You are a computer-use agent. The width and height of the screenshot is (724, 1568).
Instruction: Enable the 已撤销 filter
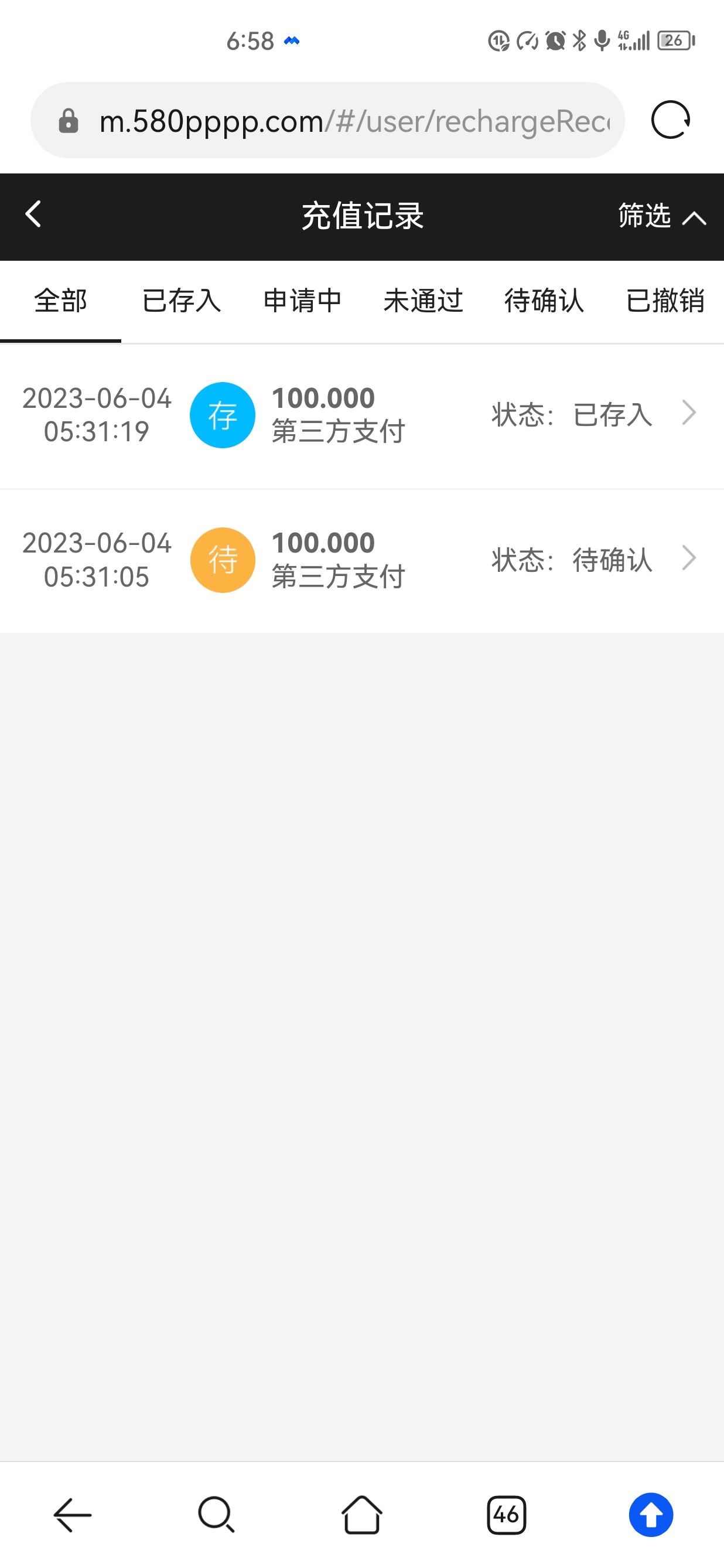tap(665, 301)
